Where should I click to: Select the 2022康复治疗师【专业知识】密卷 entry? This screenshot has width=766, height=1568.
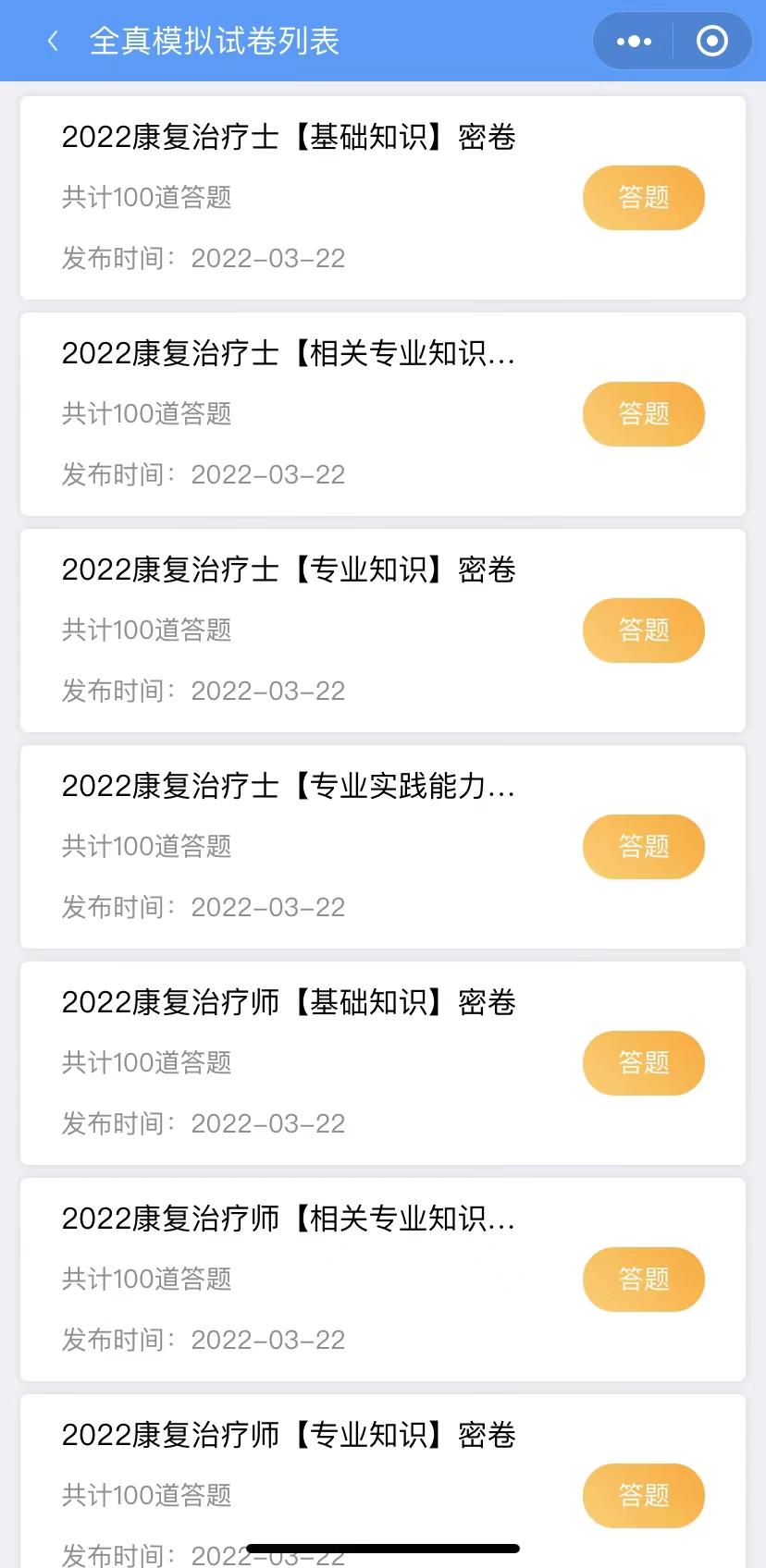pos(290,1436)
